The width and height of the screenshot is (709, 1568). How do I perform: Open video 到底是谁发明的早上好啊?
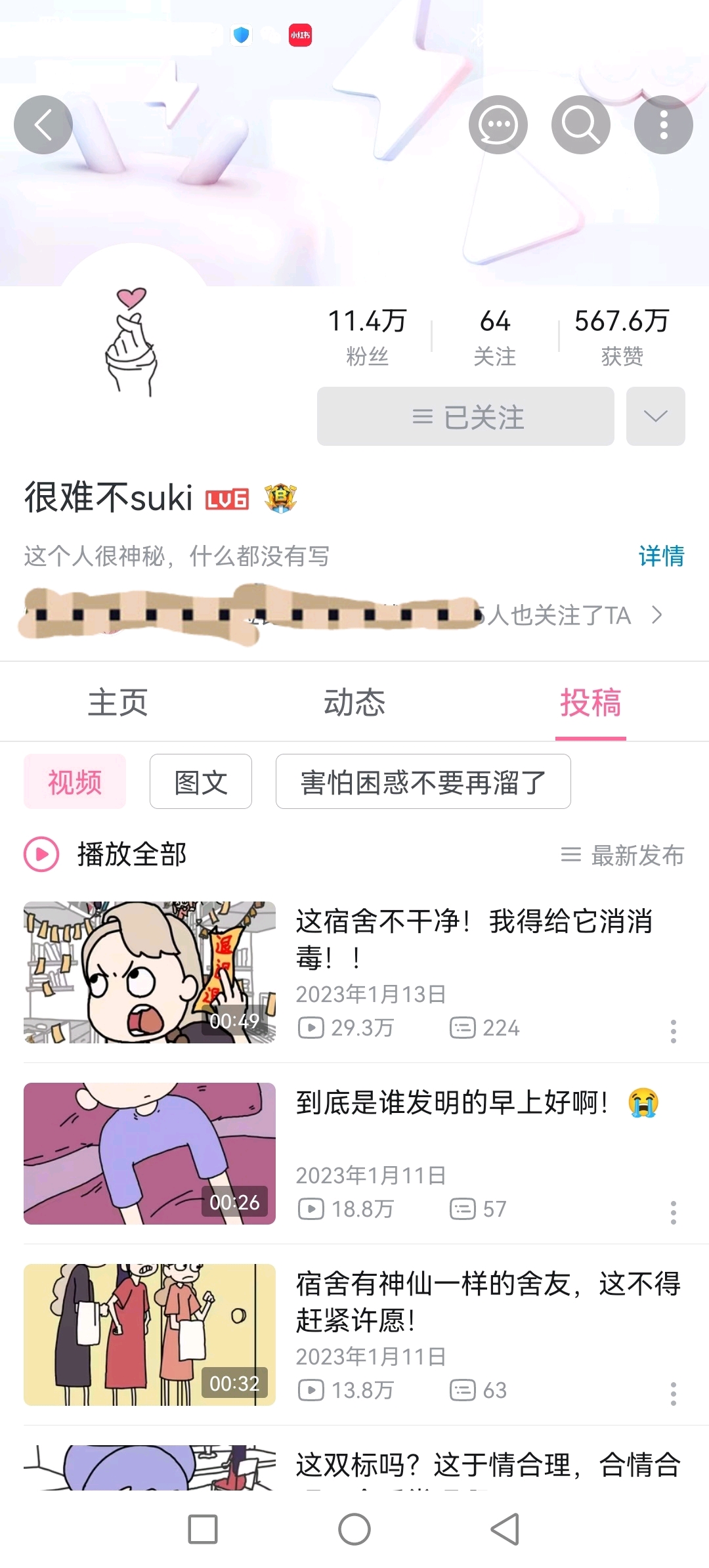(453, 1103)
